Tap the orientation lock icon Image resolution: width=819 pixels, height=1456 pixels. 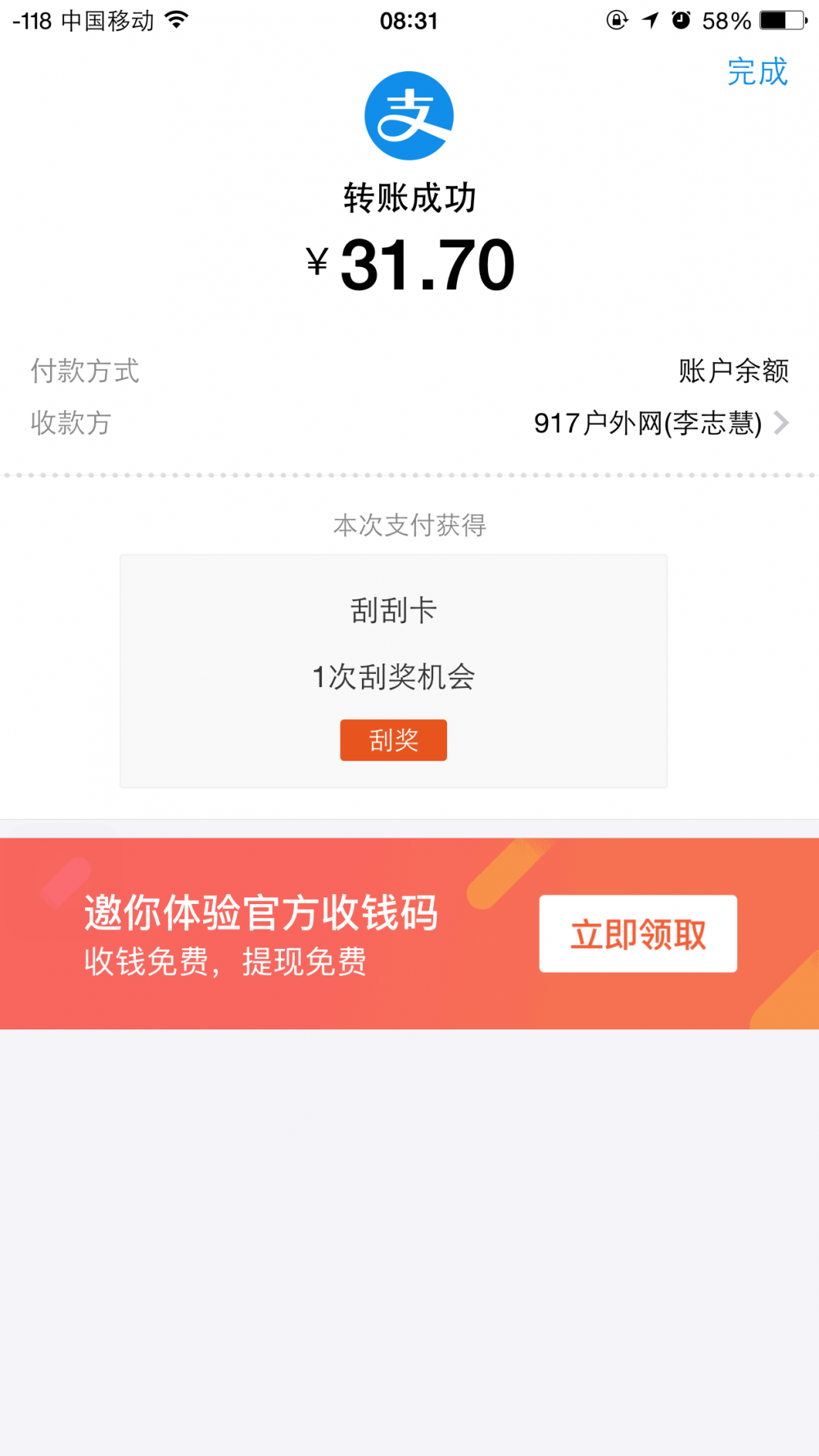pos(614,20)
